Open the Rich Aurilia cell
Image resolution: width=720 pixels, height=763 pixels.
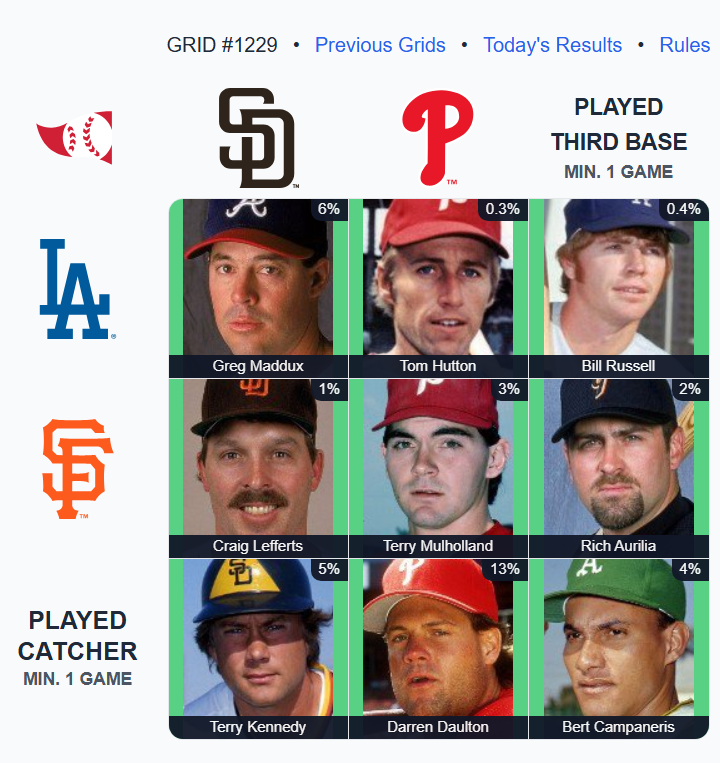(x=619, y=468)
